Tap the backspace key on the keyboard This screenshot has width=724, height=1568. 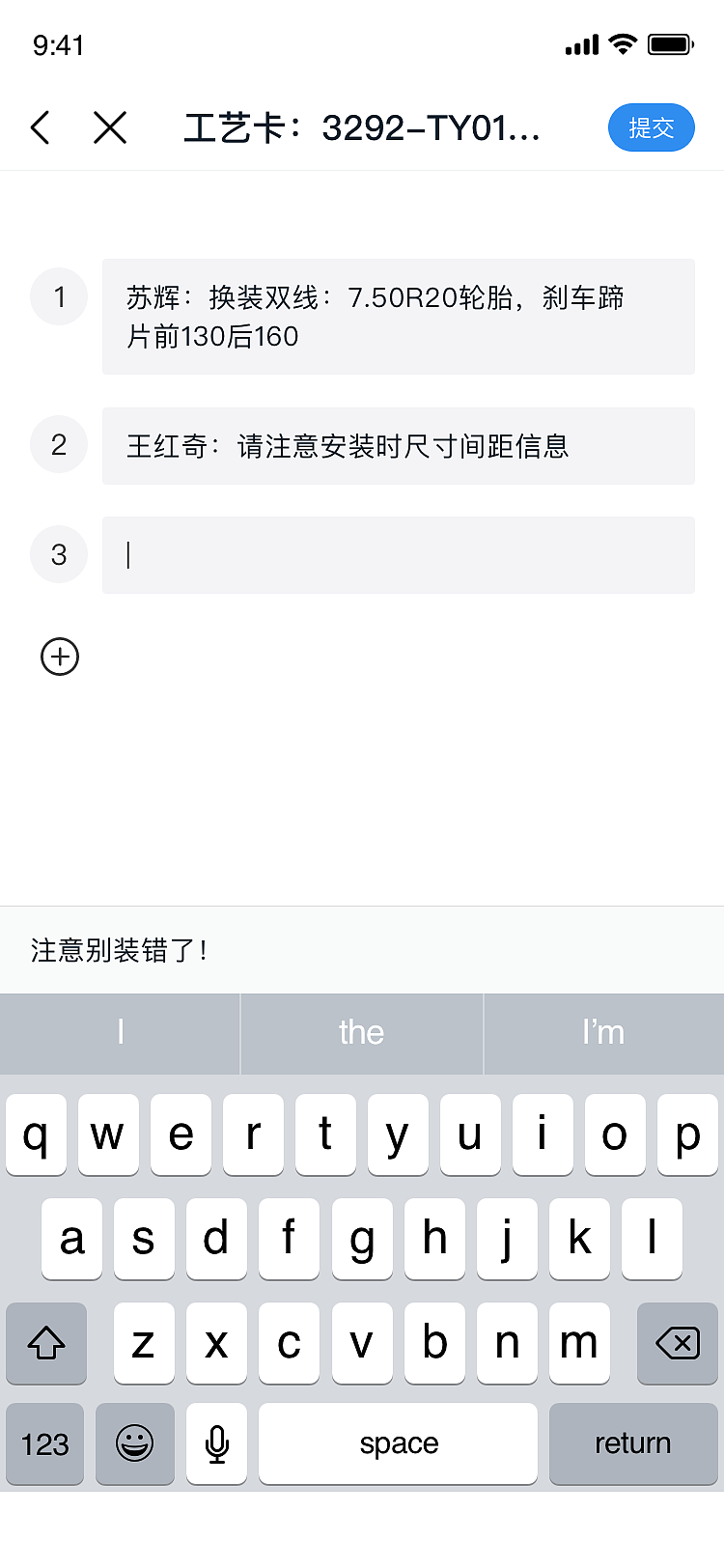[x=677, y=1343]
